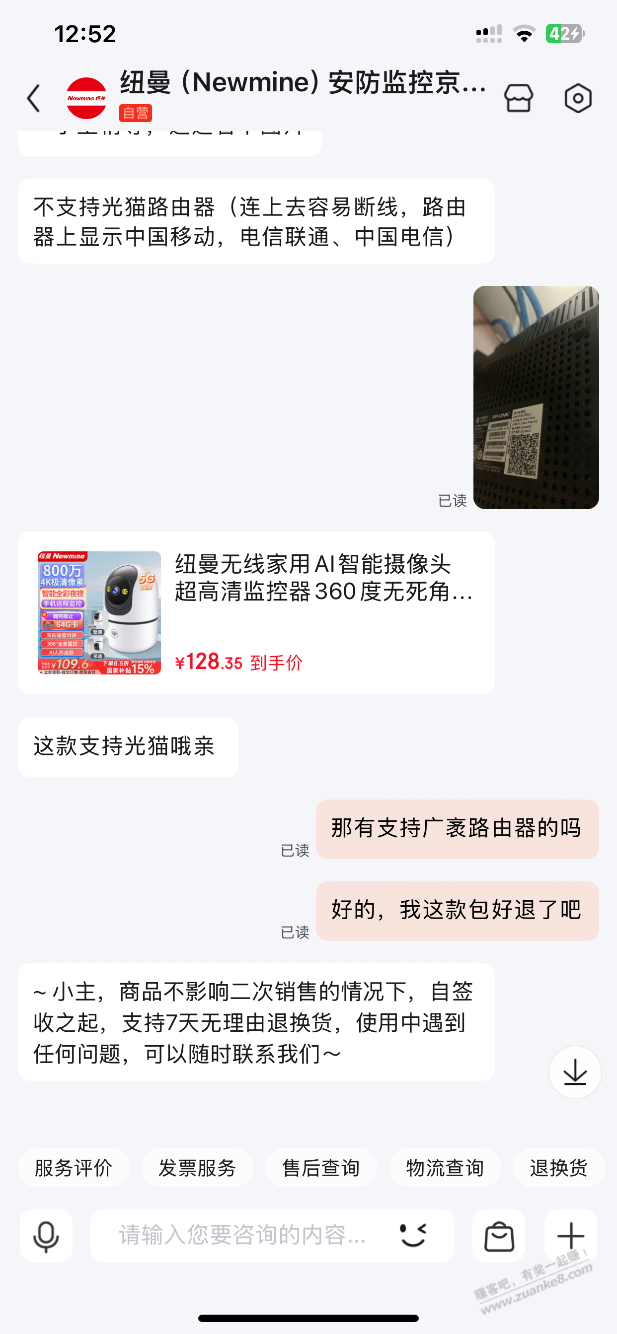Screen dimensions: 617x1334
Task: Go back with the top-left arrow
Action: 34,98
